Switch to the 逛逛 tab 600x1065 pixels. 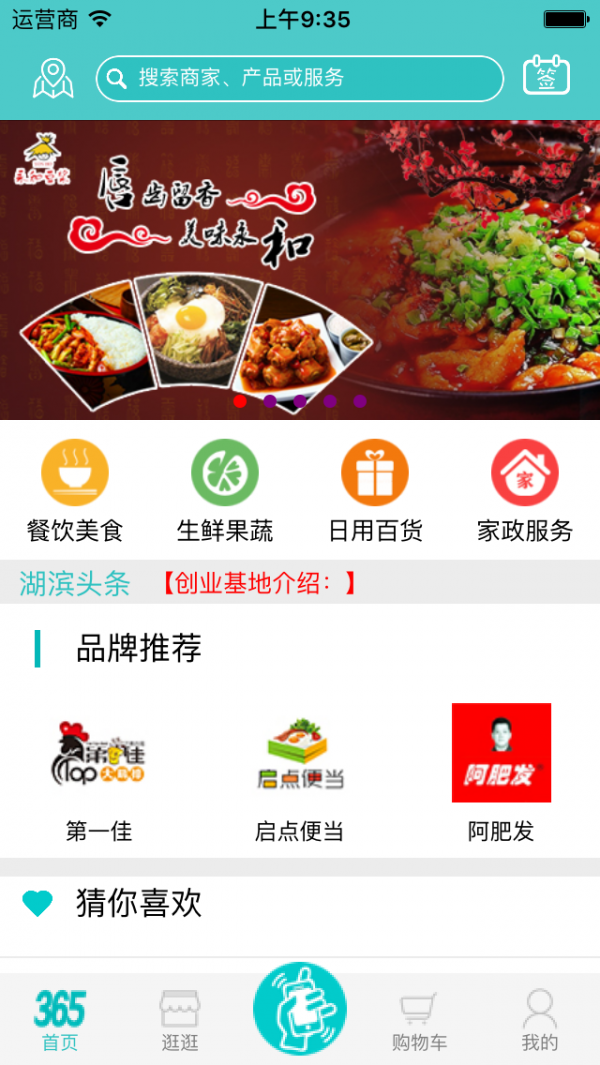(x=180, y=1020)
